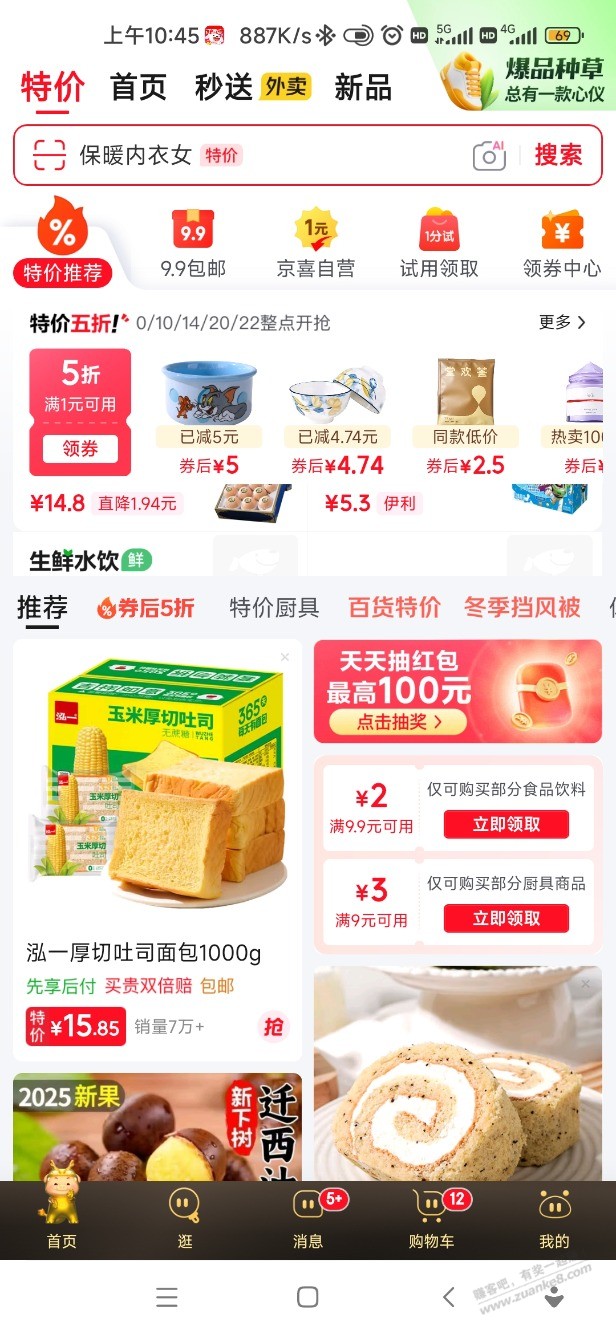Claim the ¥2 food and drink coupon
Viewport: 616px width, 1334px height.
[506, 824]
